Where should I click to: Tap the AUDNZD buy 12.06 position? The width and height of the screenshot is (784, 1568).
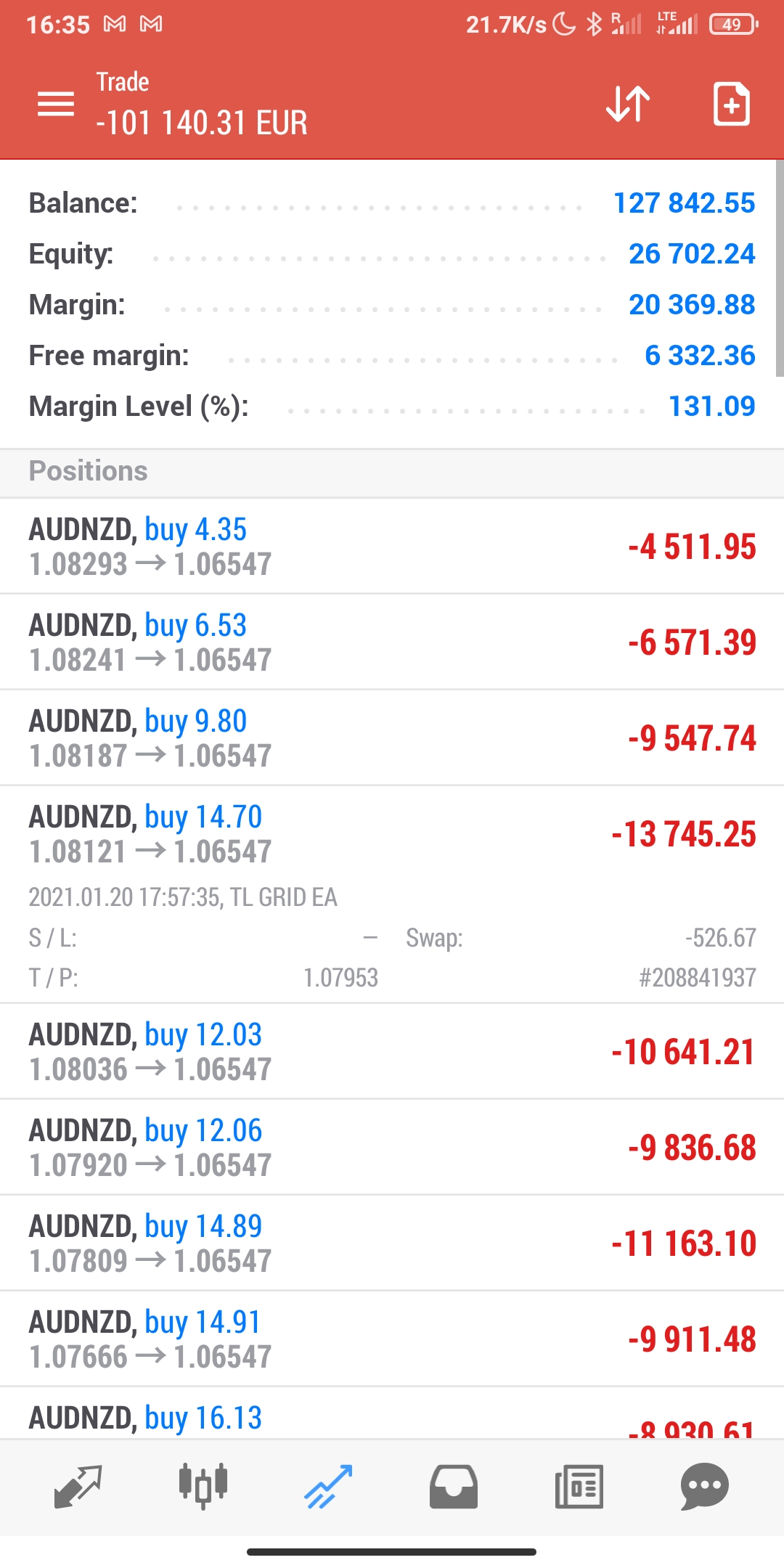tap(392, 1147)
